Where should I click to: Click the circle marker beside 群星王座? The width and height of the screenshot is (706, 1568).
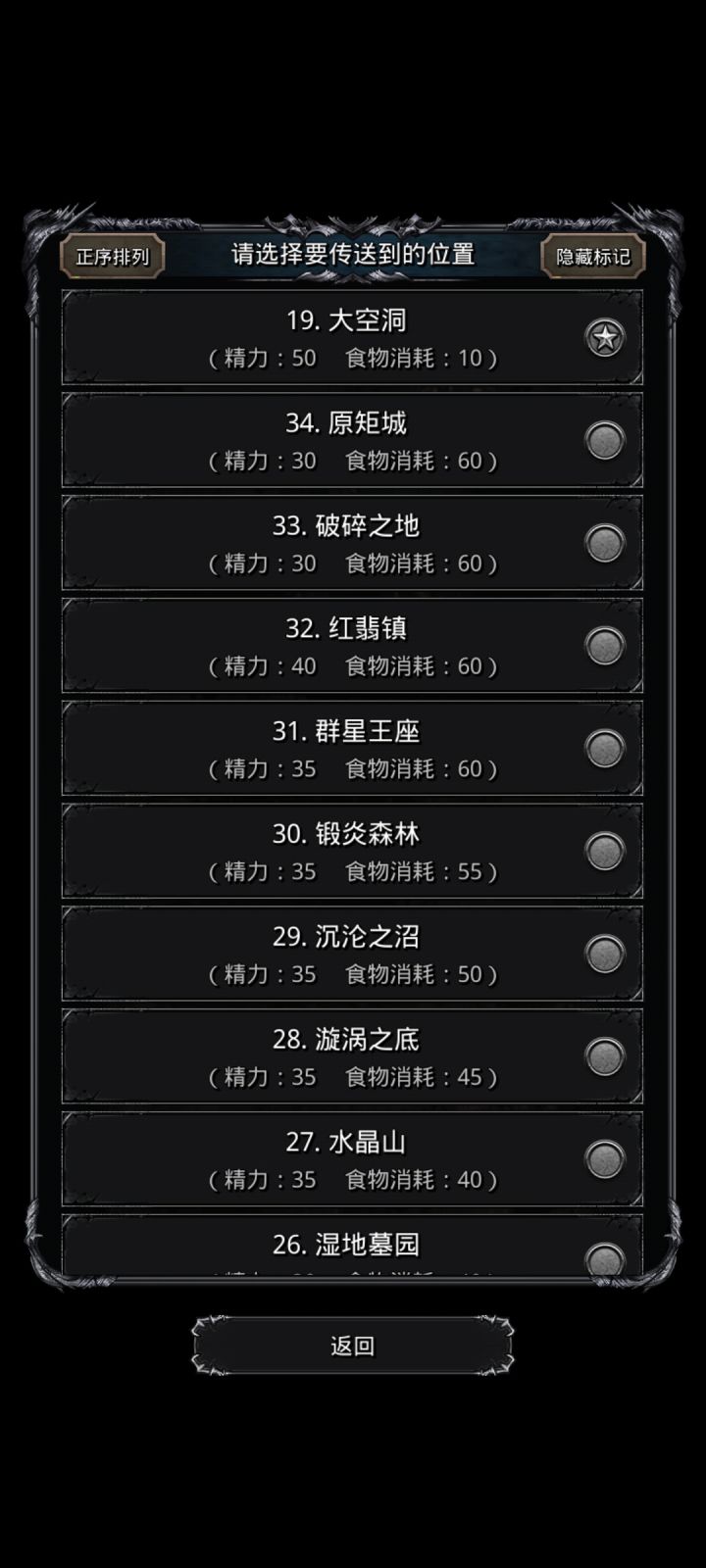[605, 749]
